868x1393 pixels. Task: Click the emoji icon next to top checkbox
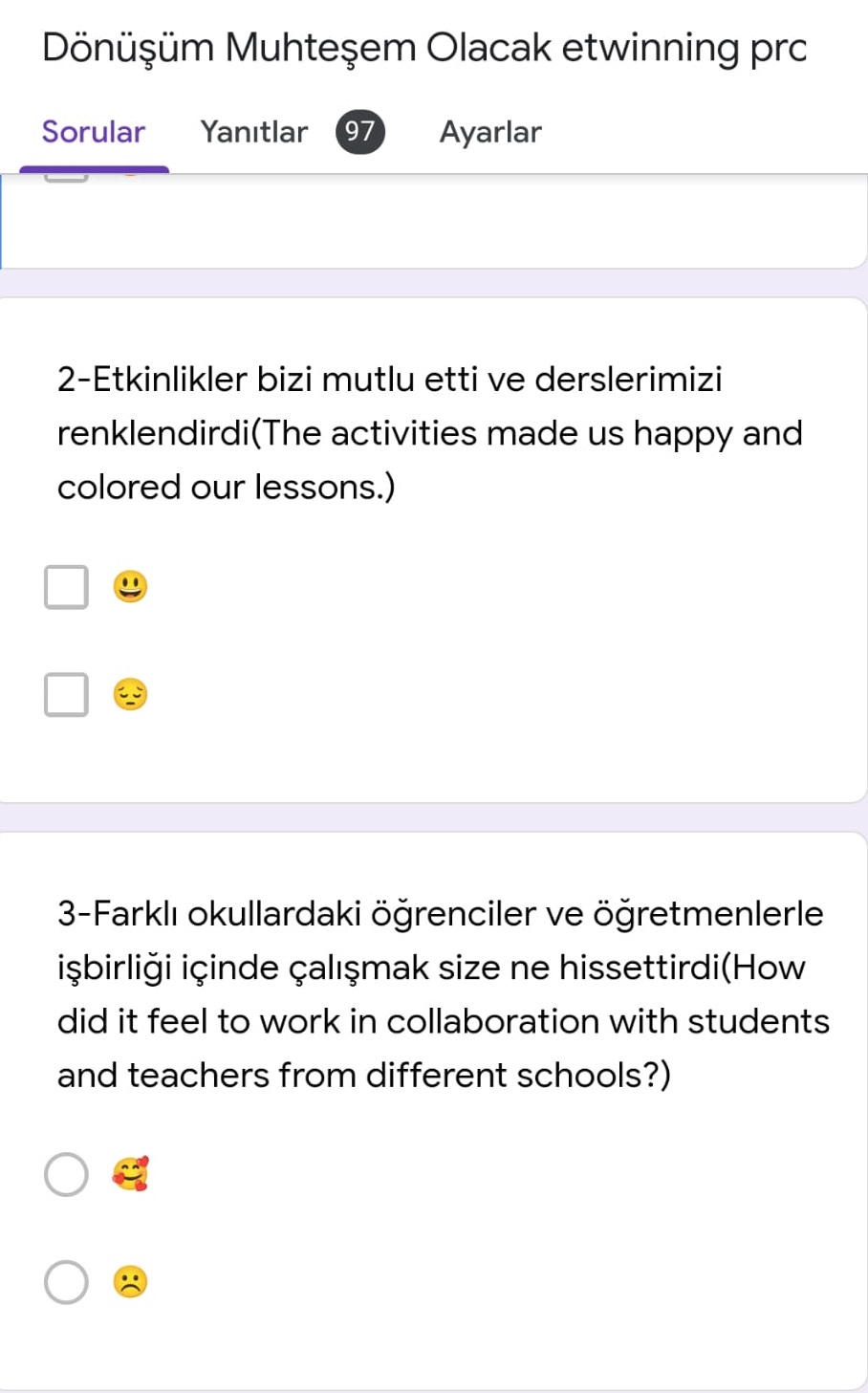(x=130, y=177)
